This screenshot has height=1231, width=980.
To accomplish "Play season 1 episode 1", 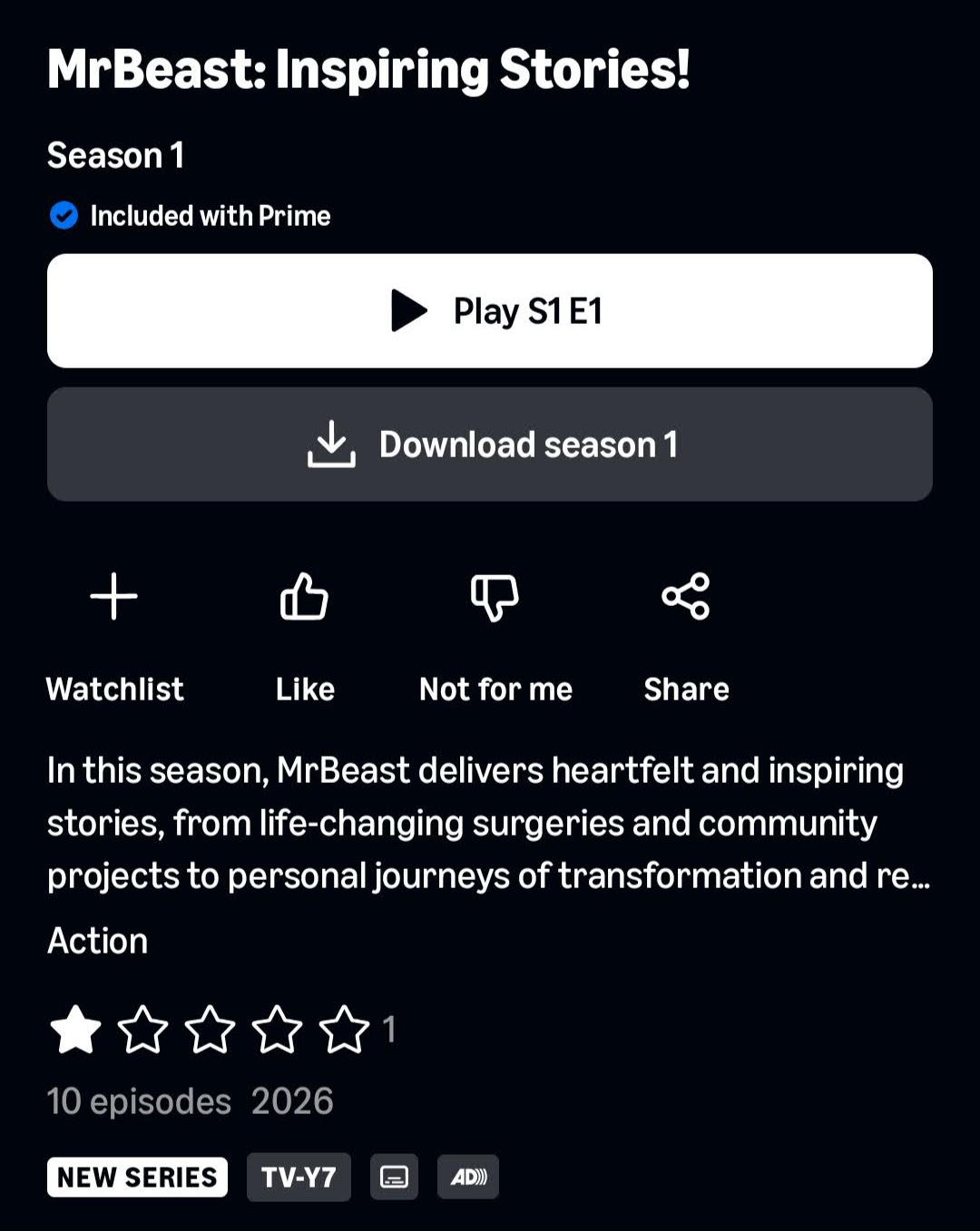I will coord(490,311).
